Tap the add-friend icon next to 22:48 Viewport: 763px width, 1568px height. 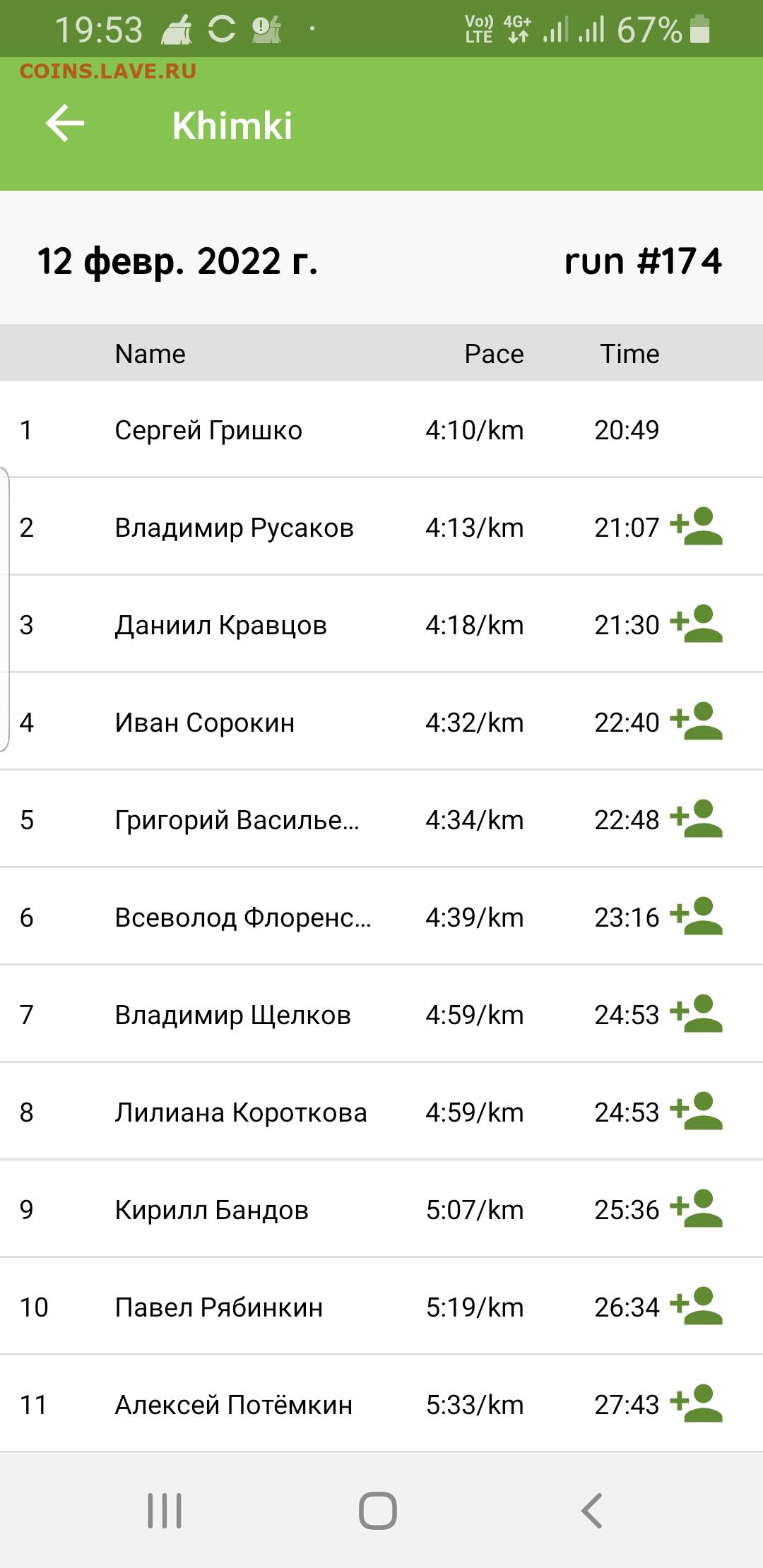click(696, 819)
